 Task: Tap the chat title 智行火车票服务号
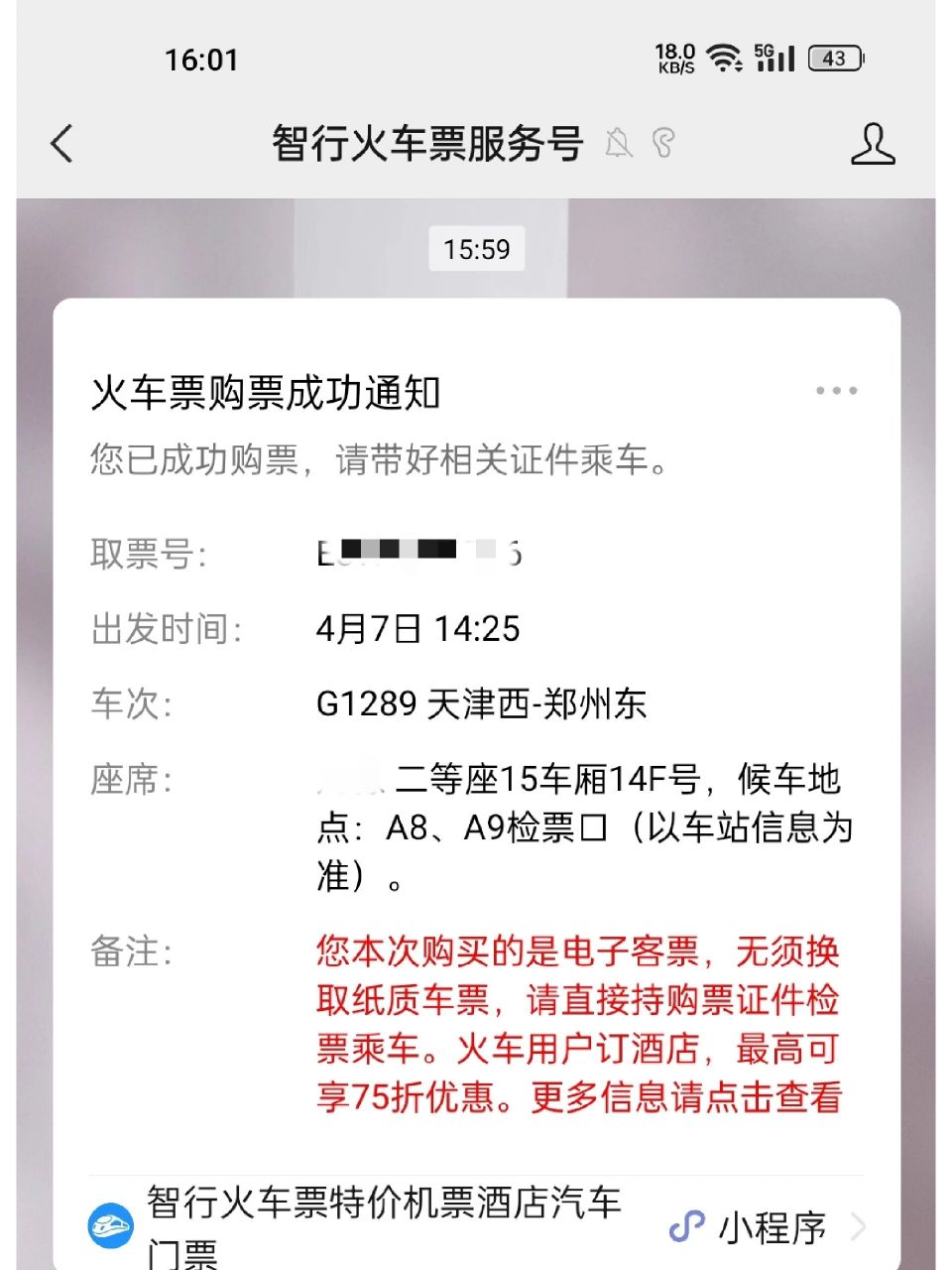tap(424, 144)
